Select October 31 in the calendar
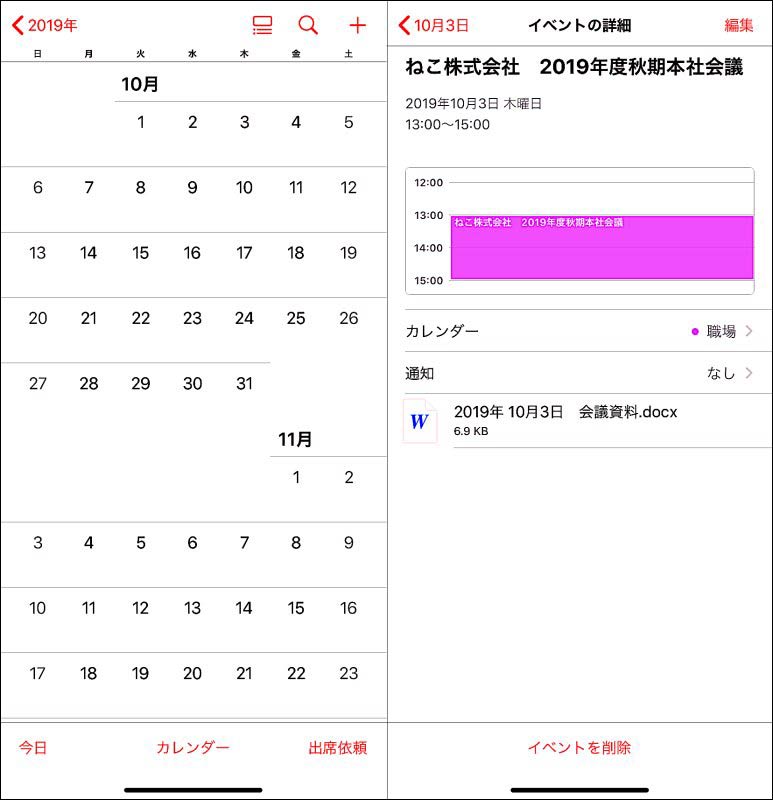Image resolution: width=773 pixels, height=800 pixels. (244, 384)
